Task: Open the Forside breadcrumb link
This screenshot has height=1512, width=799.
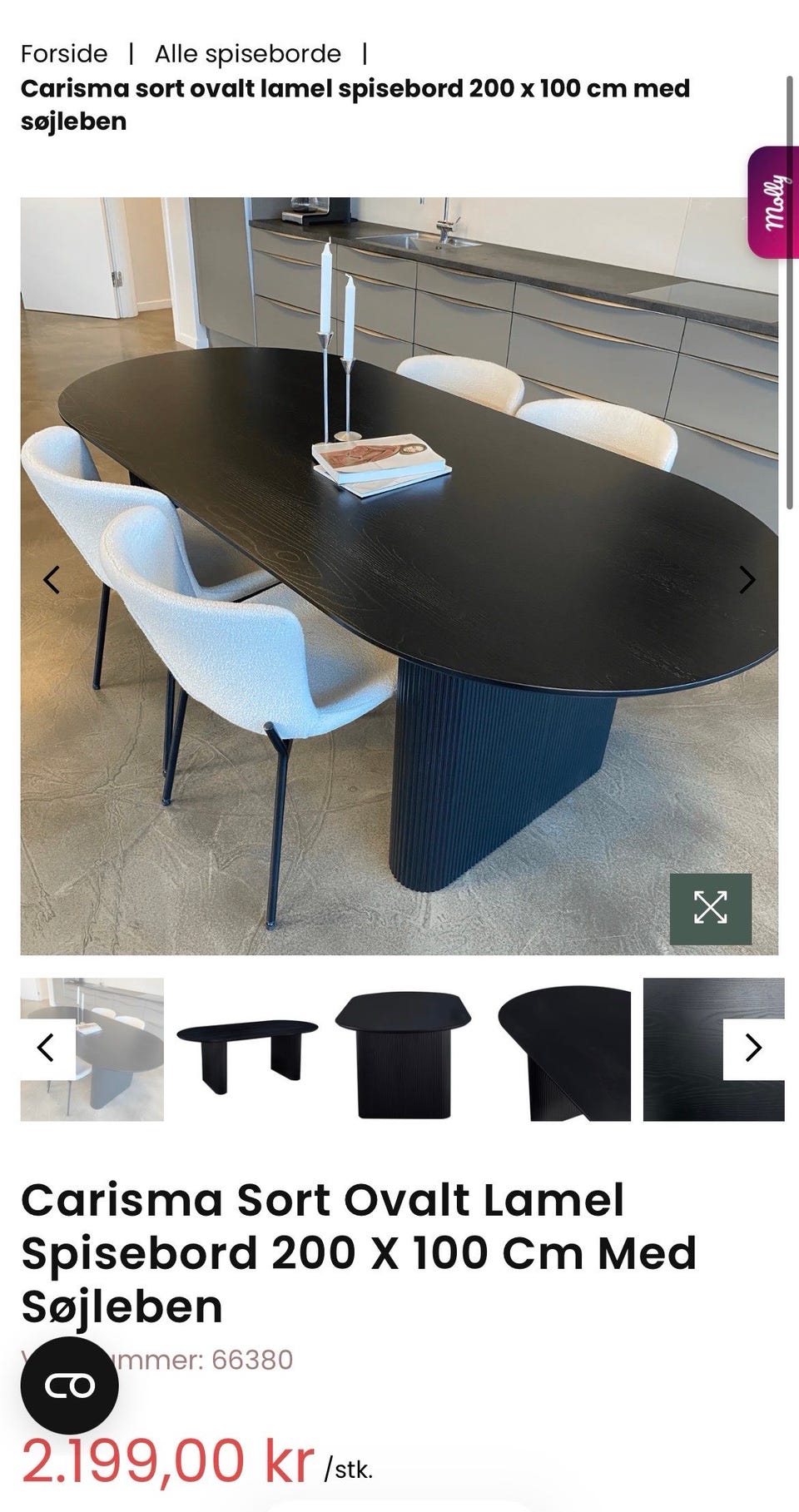Action: pos(64,53)
